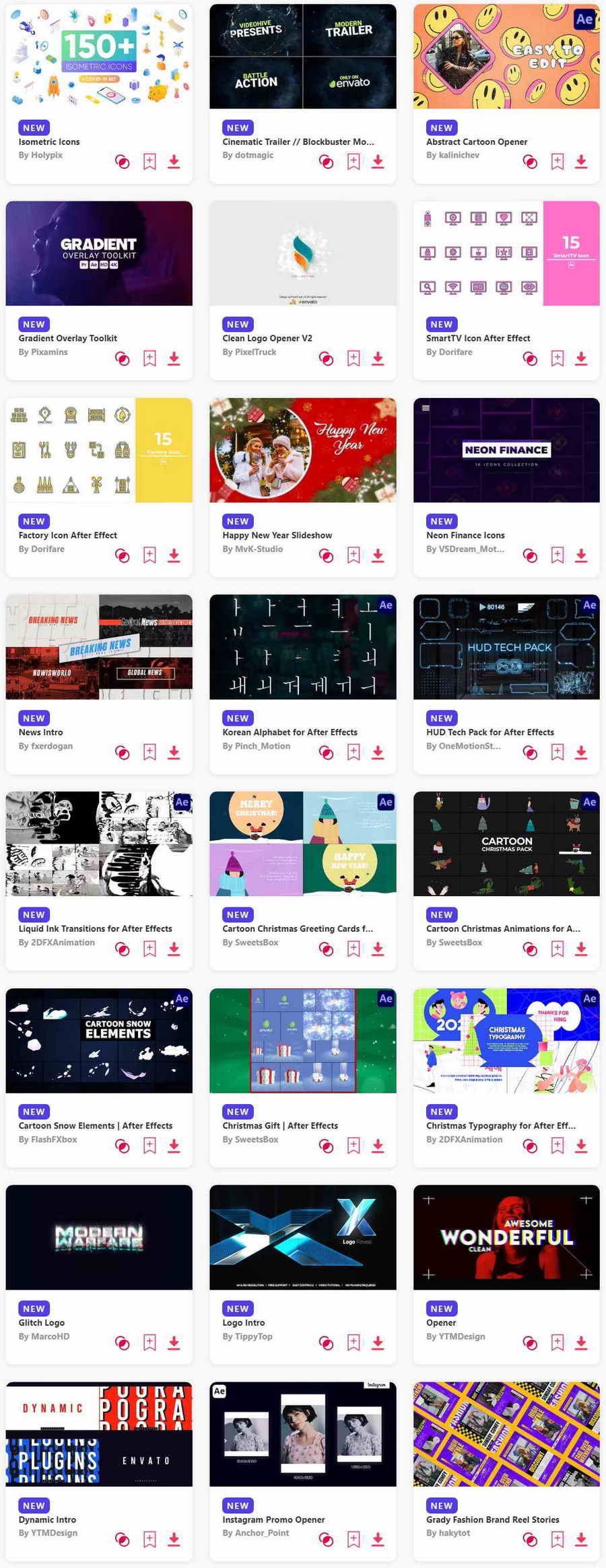Download Grady Fashion Brand Reel Stories
This screenshot has width=606, height=1568.
pos(581,1539)
